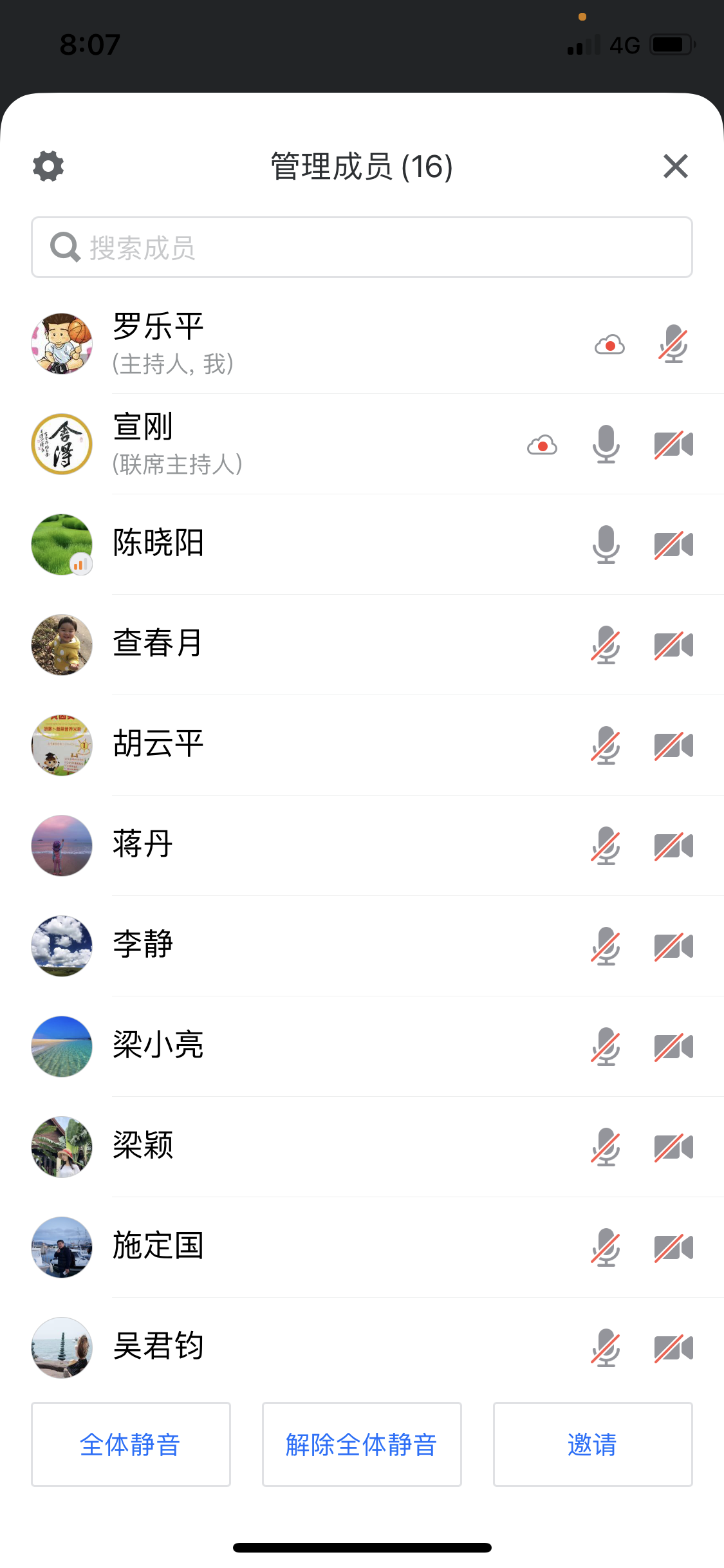This screenshot has width=724, height=1568.
Task: Unmute 吴君钧's microphone
Action: coord(606,1348)
